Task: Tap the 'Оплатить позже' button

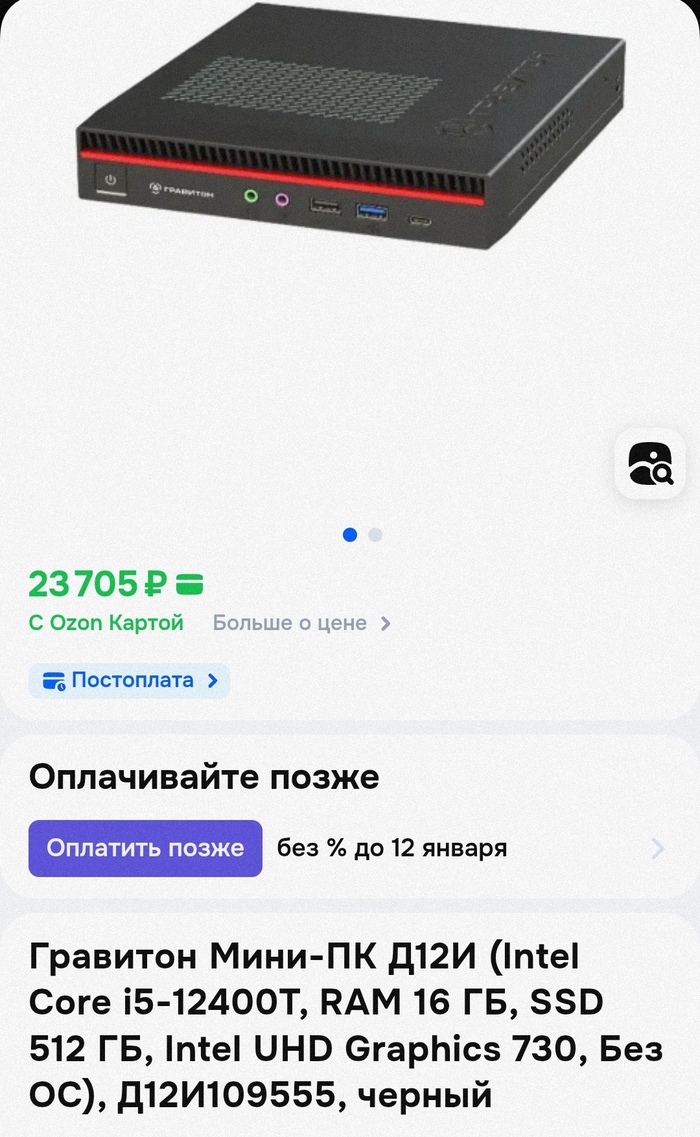Action: [145, 848]
